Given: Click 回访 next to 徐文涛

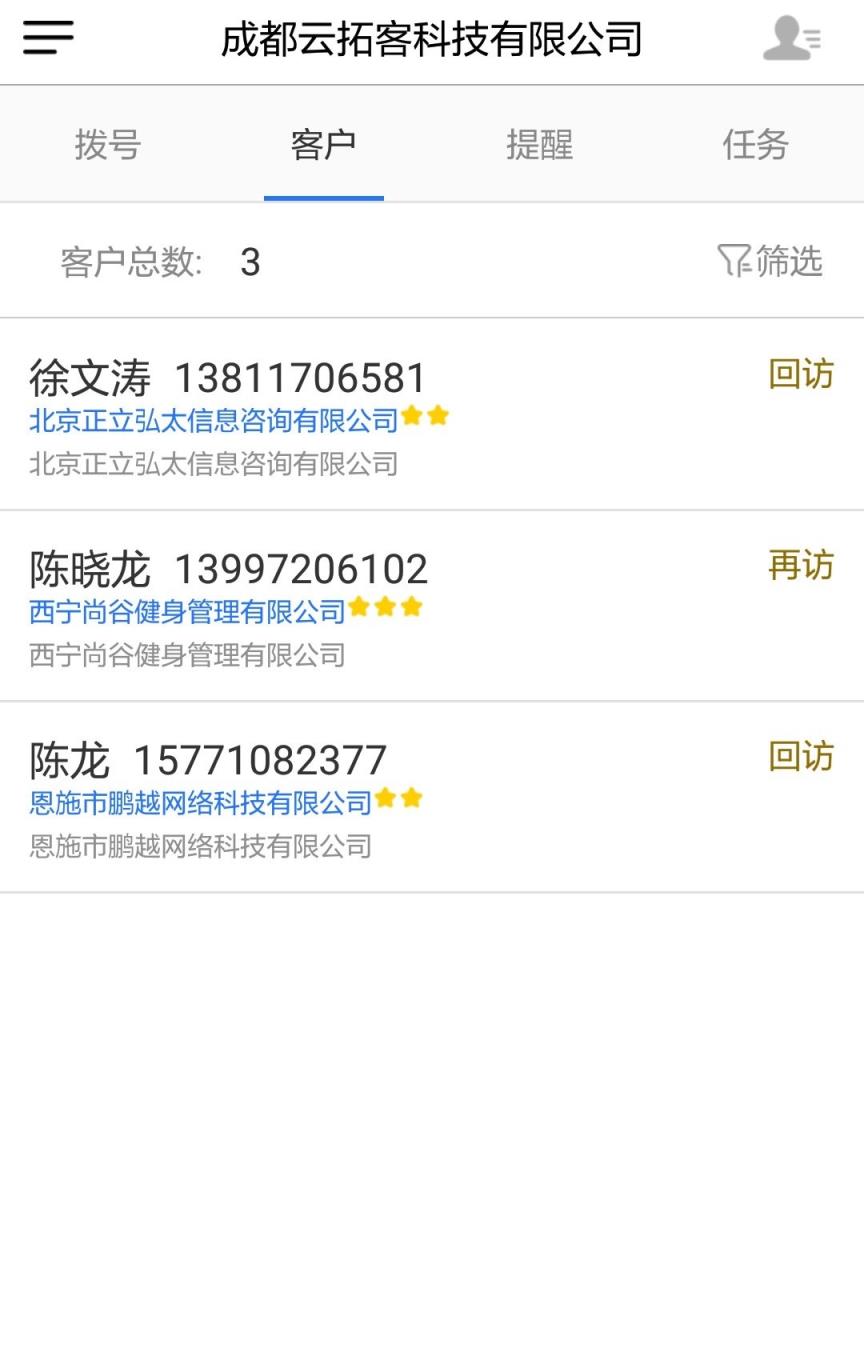Looking at the screenshot, I should click(x=800, y=374).
